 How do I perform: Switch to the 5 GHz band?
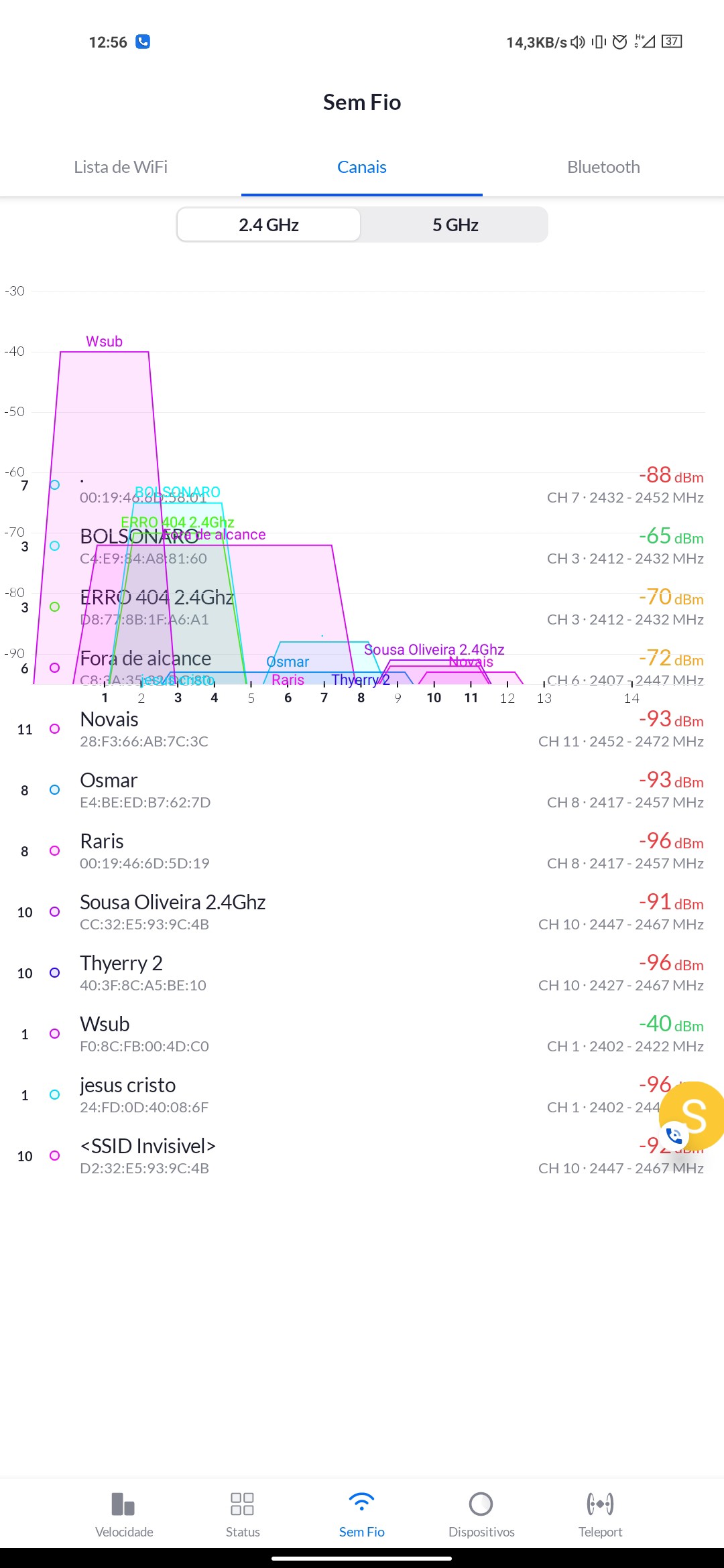tap(455, 225)
